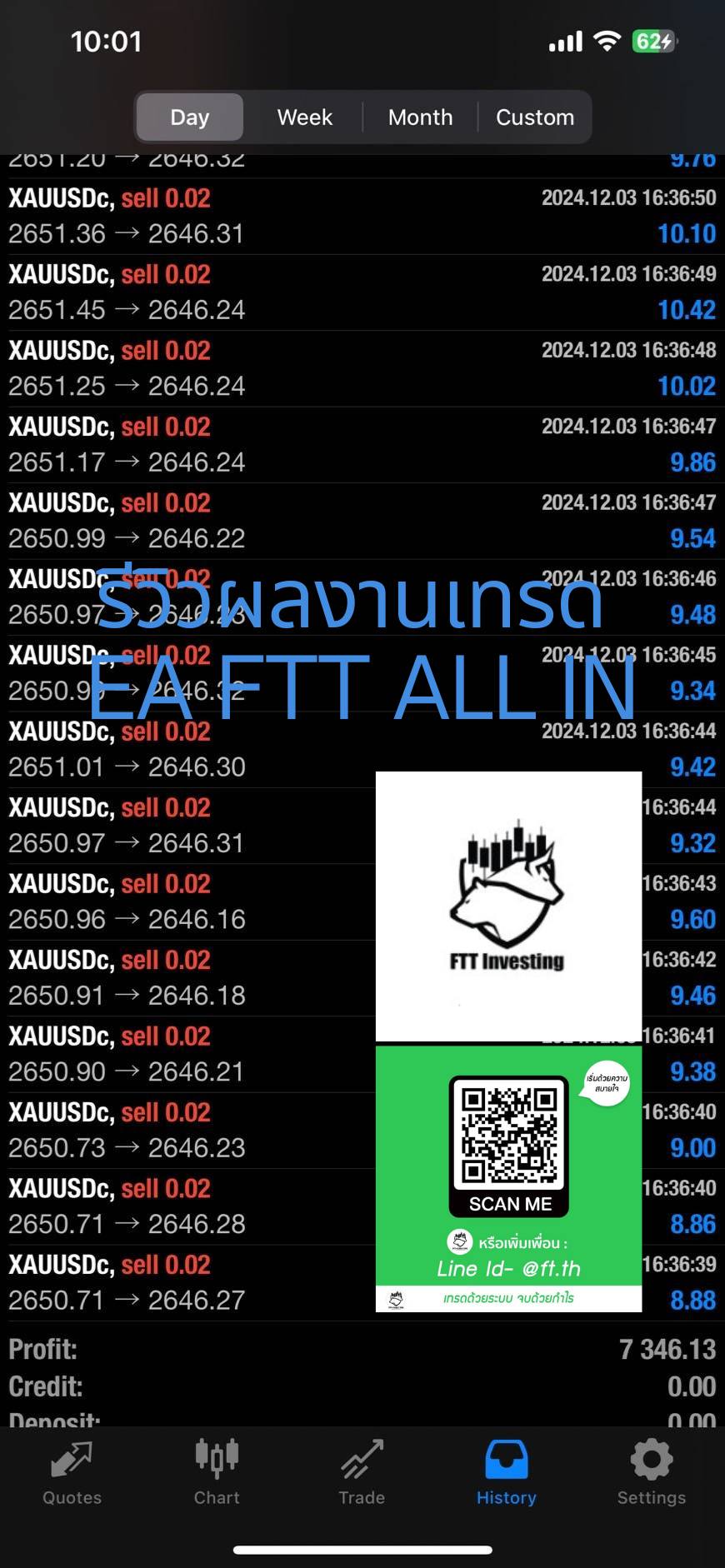
Task: Open Settings from the bottom bar
Action: (x=651, y=1475)
